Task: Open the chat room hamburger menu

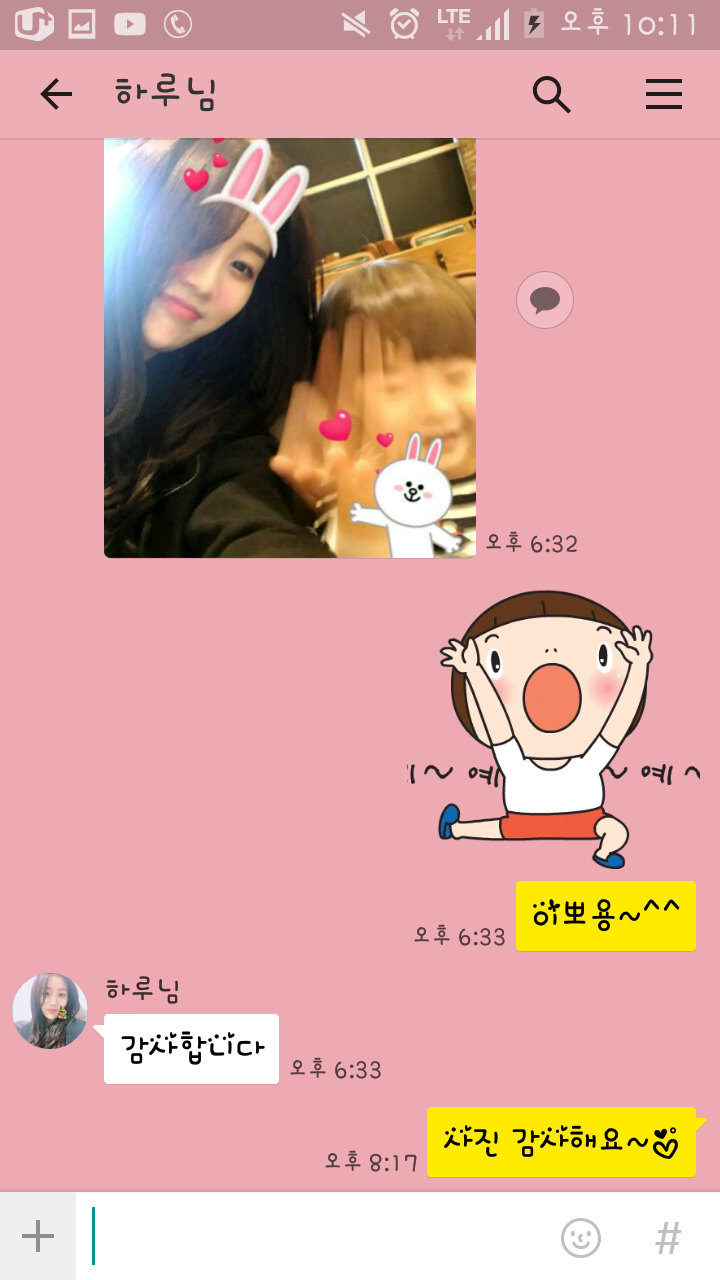Action: pos(663,95)
